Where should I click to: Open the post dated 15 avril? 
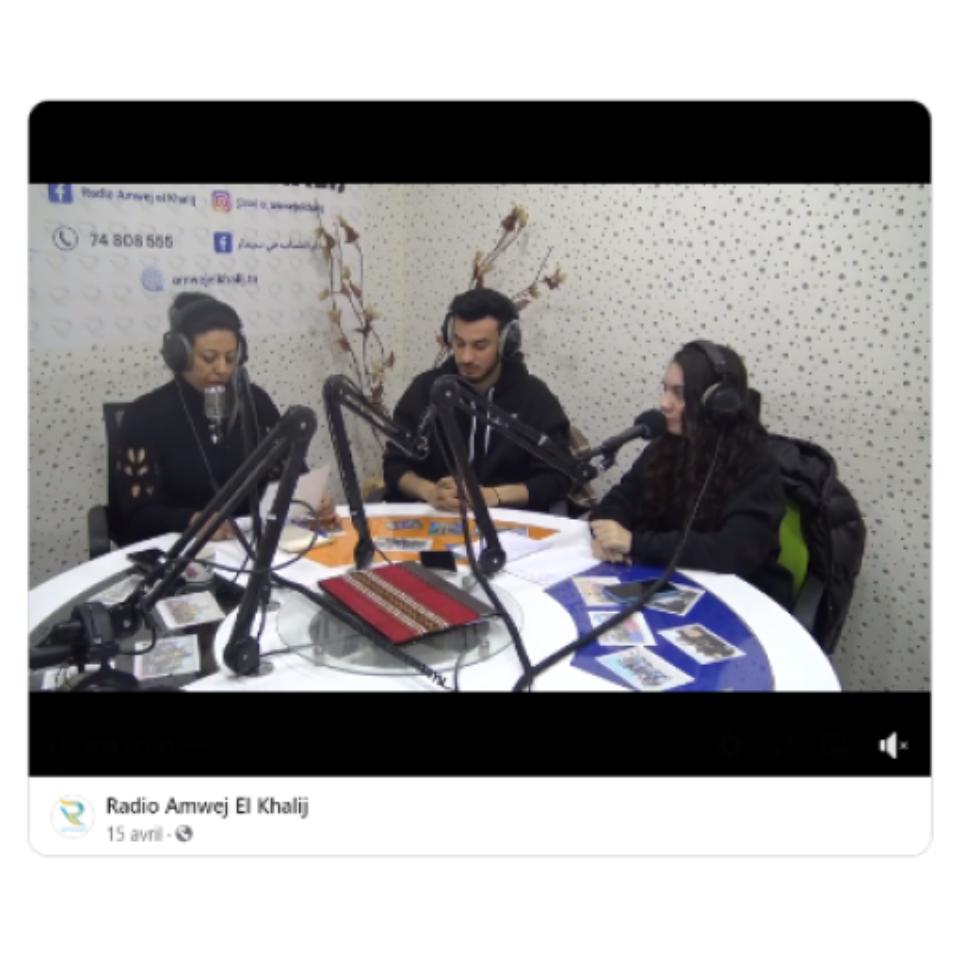(132, 834)
